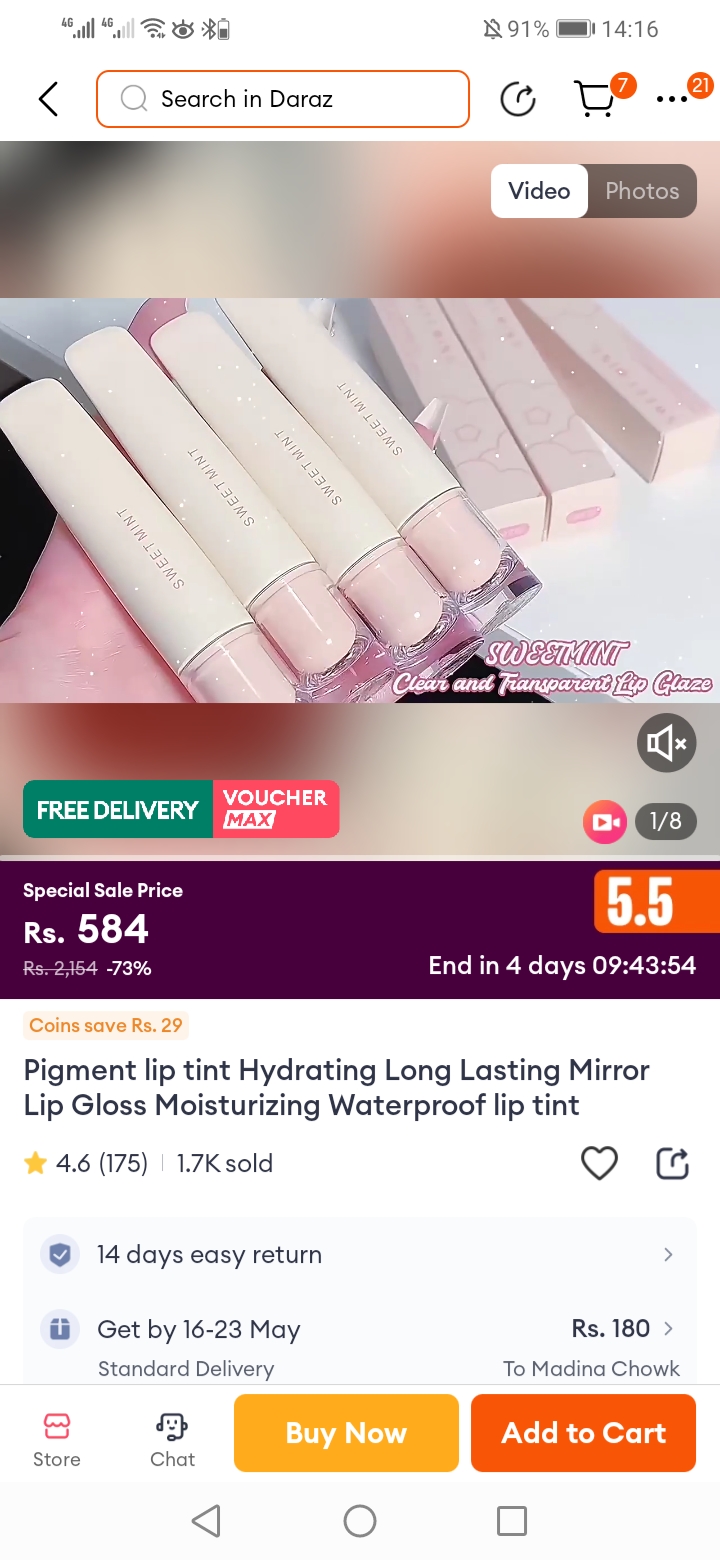Add to Cart

click(583, 1433)
